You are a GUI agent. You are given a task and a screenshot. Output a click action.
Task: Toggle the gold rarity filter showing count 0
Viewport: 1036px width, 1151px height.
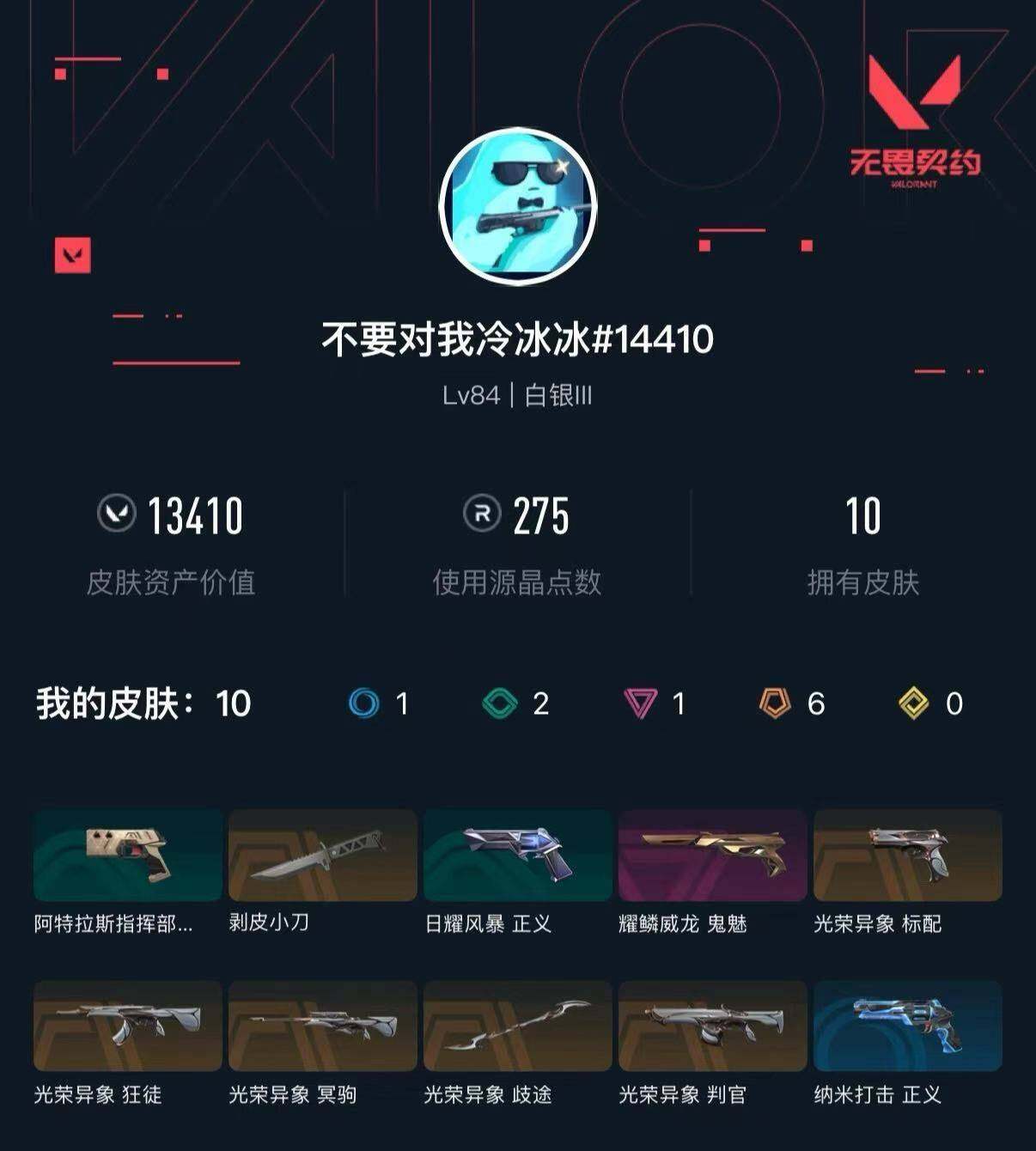coord(915,703)
